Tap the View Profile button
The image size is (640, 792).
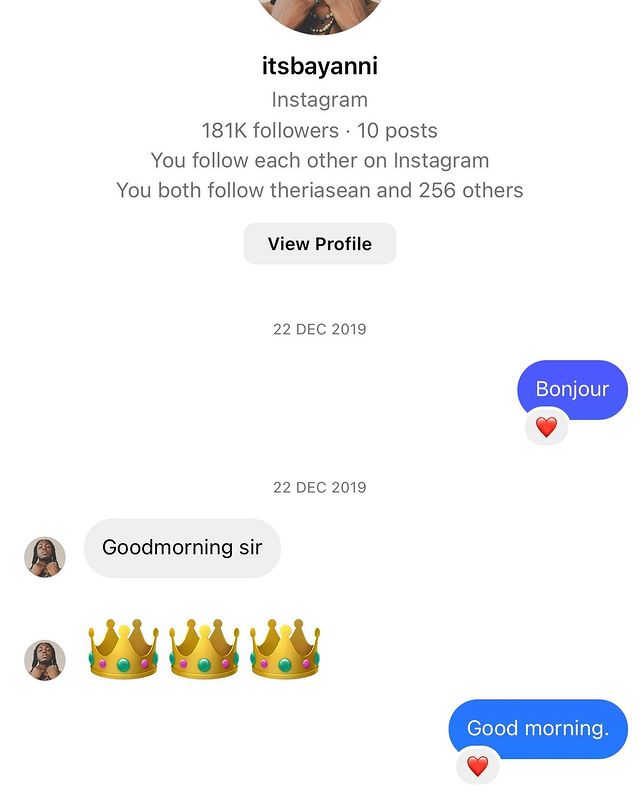pyautogui.click(x=320, y=244)
